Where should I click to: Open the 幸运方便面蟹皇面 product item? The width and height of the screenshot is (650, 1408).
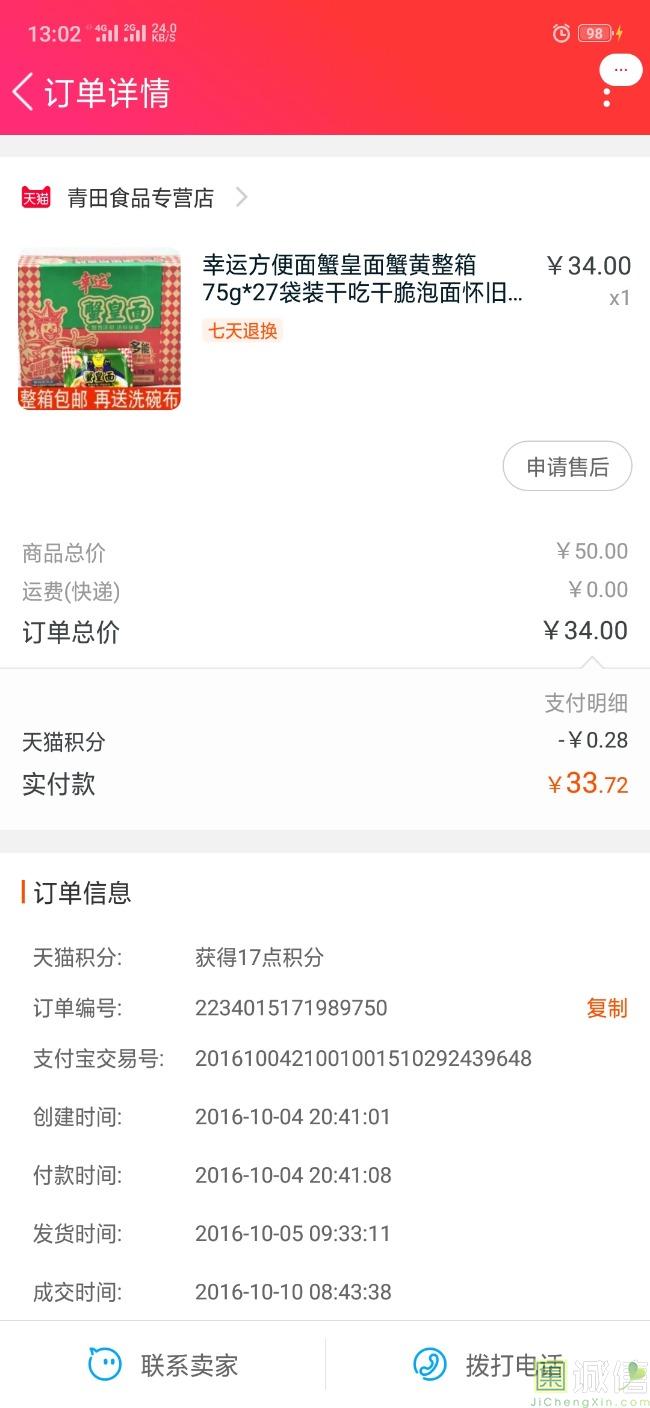point(325,330)
